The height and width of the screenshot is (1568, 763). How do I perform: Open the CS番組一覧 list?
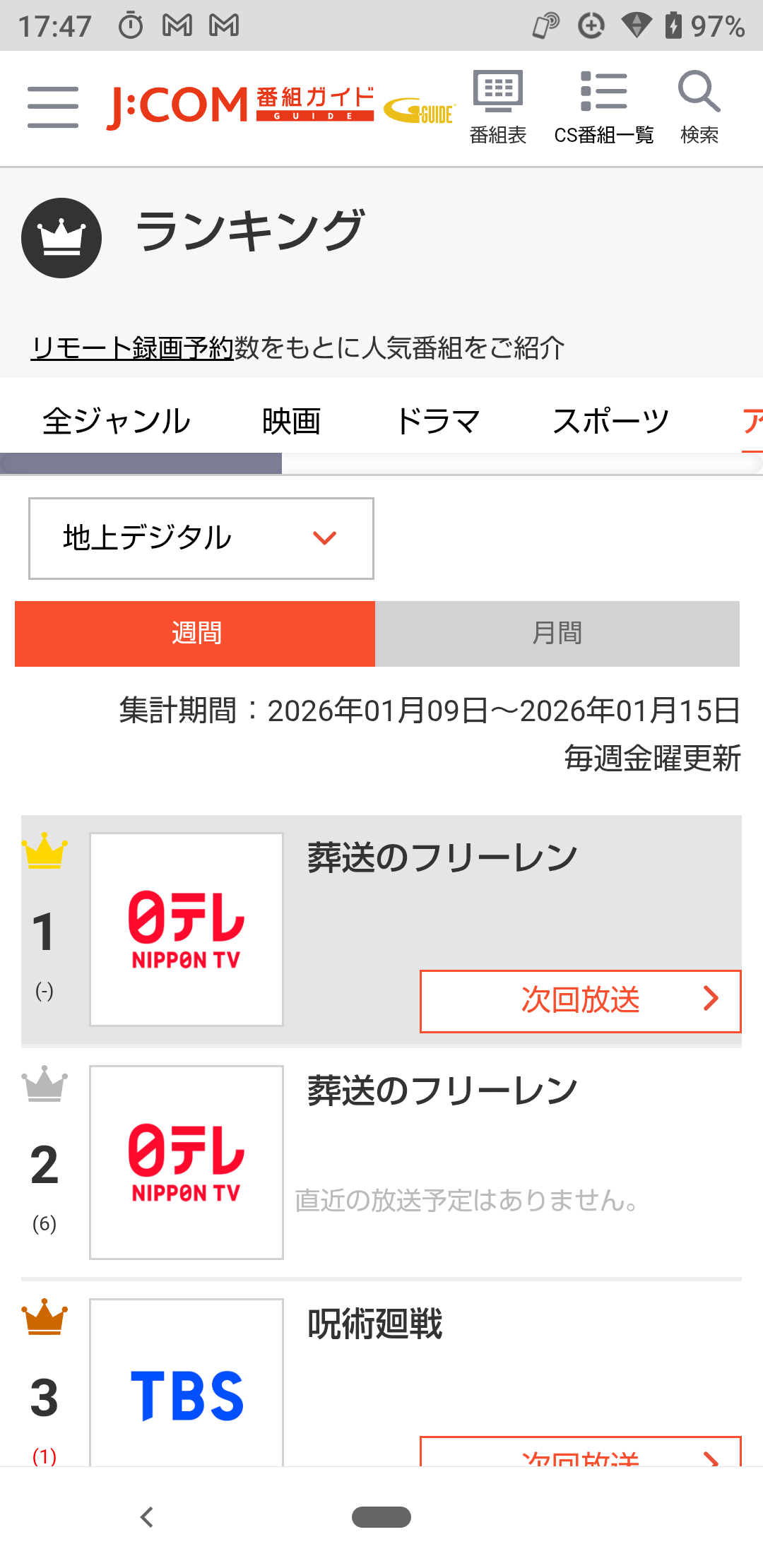point(603,107)
